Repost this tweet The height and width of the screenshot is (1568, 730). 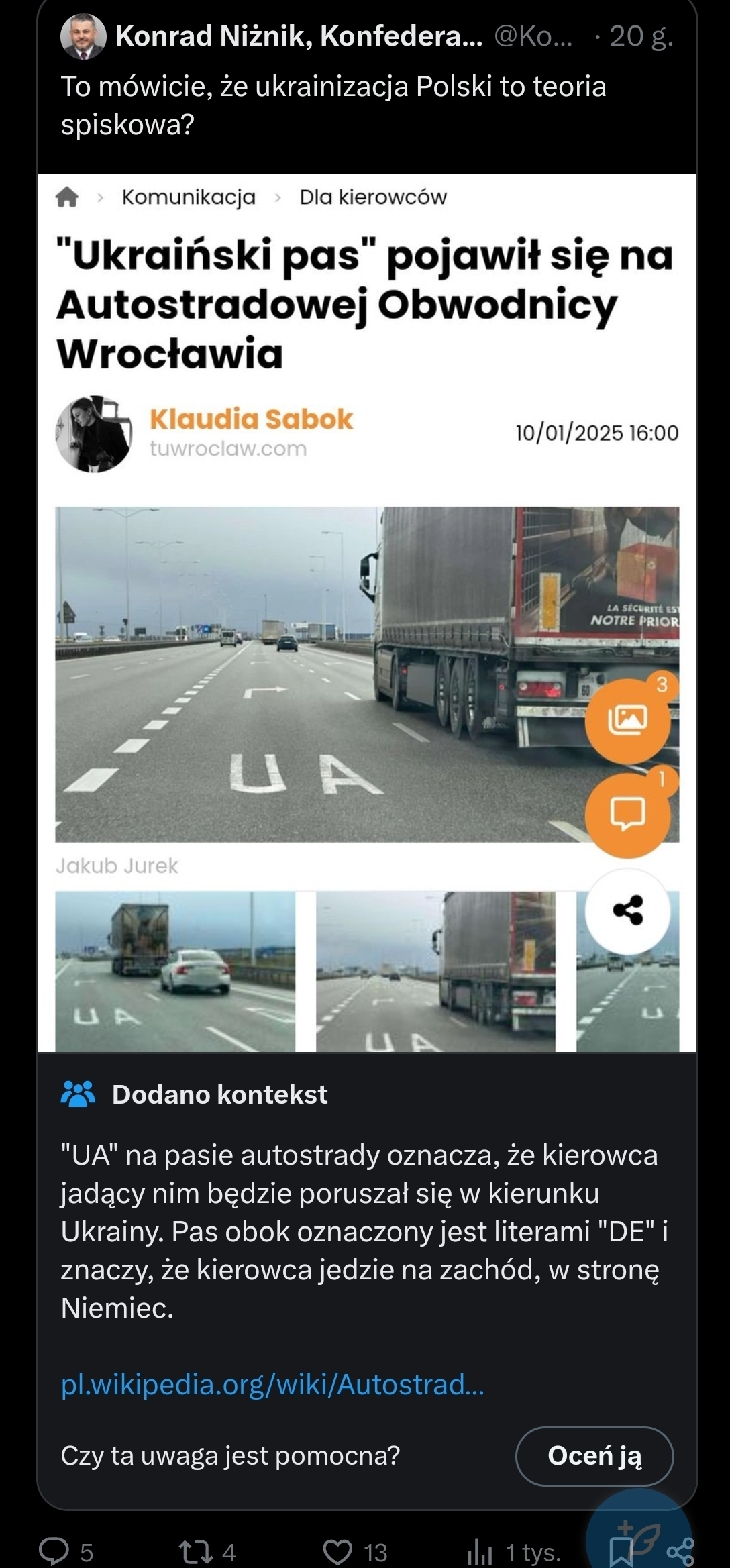click(x=196, y=1551)
